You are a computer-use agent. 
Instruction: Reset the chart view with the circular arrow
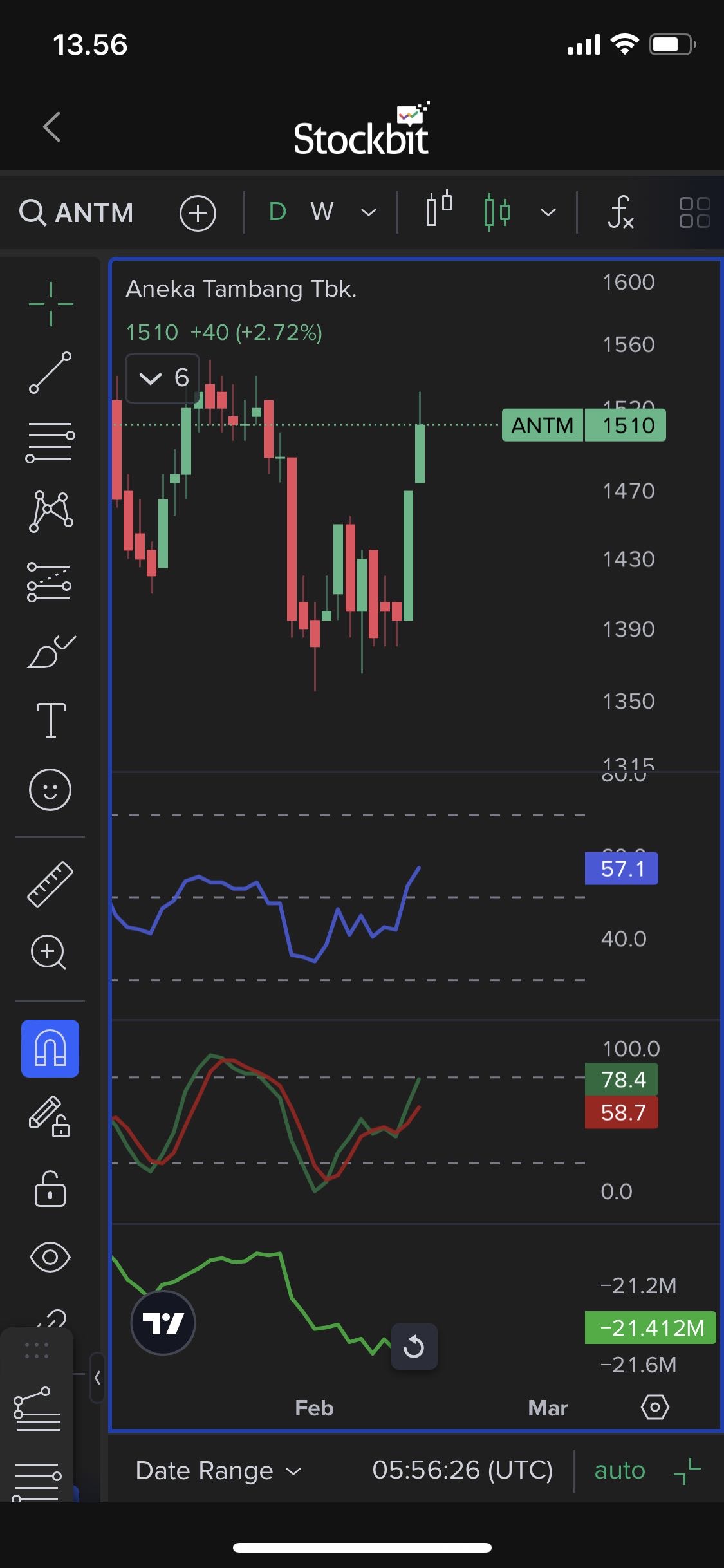414,1347
